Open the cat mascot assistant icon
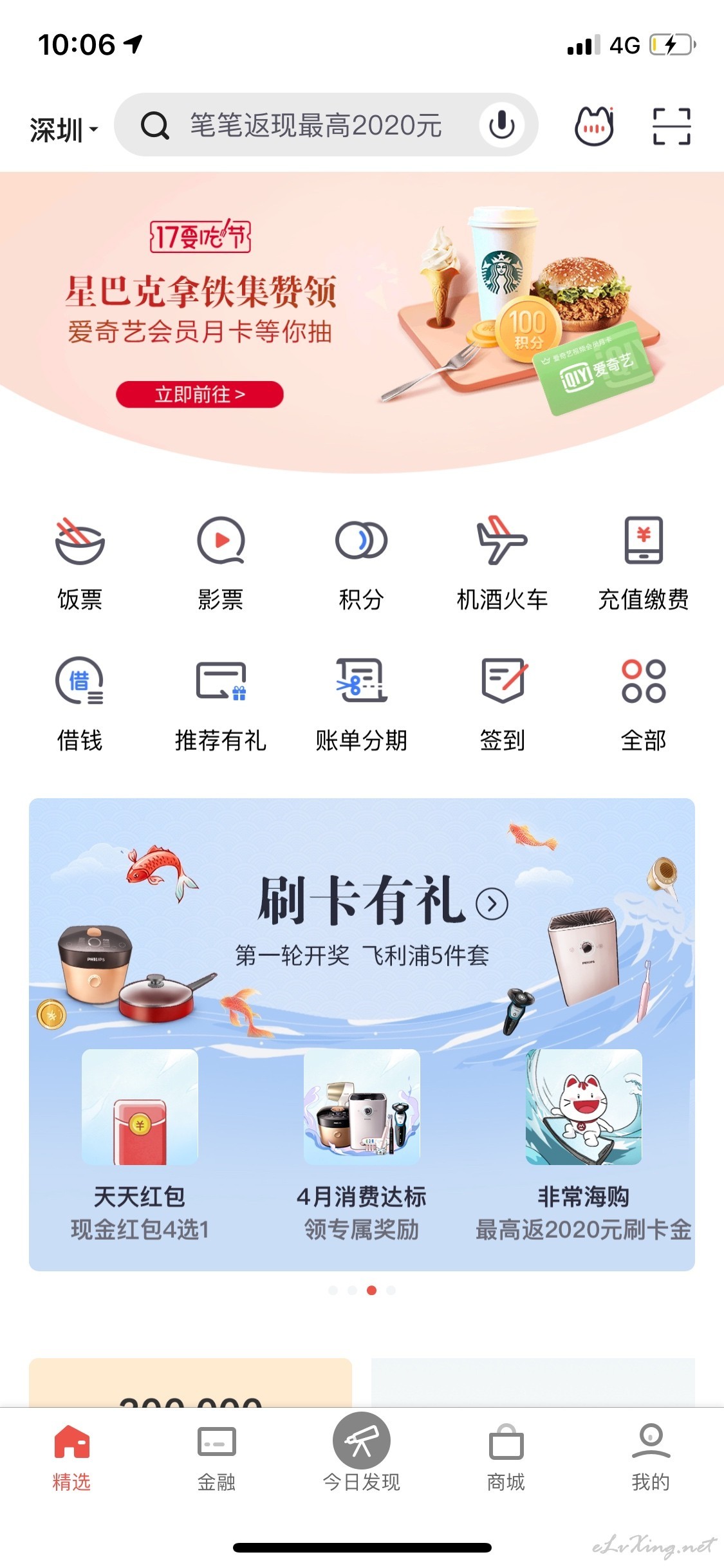The image size is (724, 1568). point(594,126)
